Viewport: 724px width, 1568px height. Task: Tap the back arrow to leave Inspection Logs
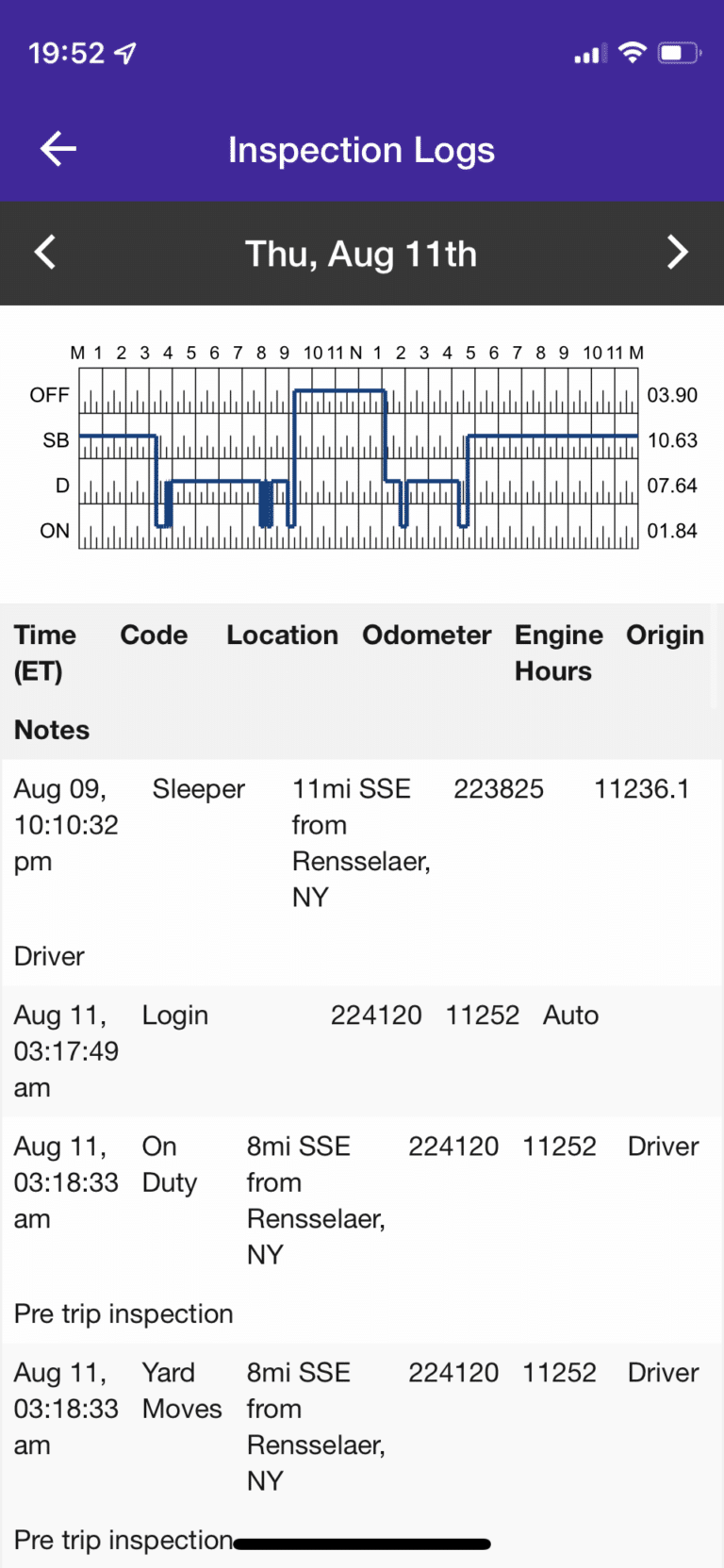[58, 149]
